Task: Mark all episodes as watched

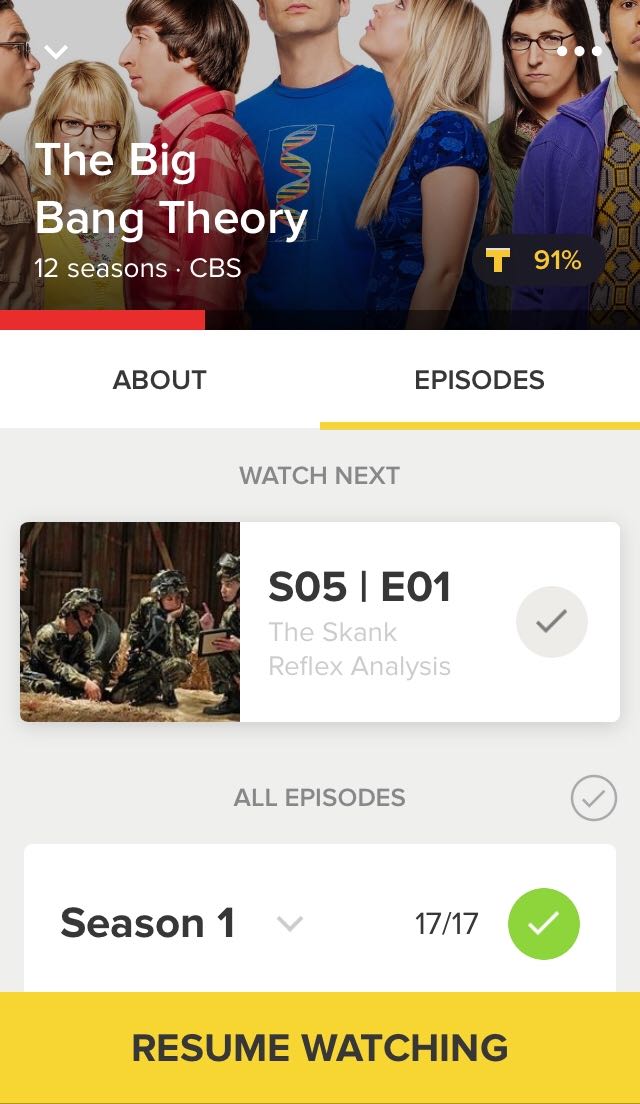Action: pyautogui.click(x=593, y=798)
